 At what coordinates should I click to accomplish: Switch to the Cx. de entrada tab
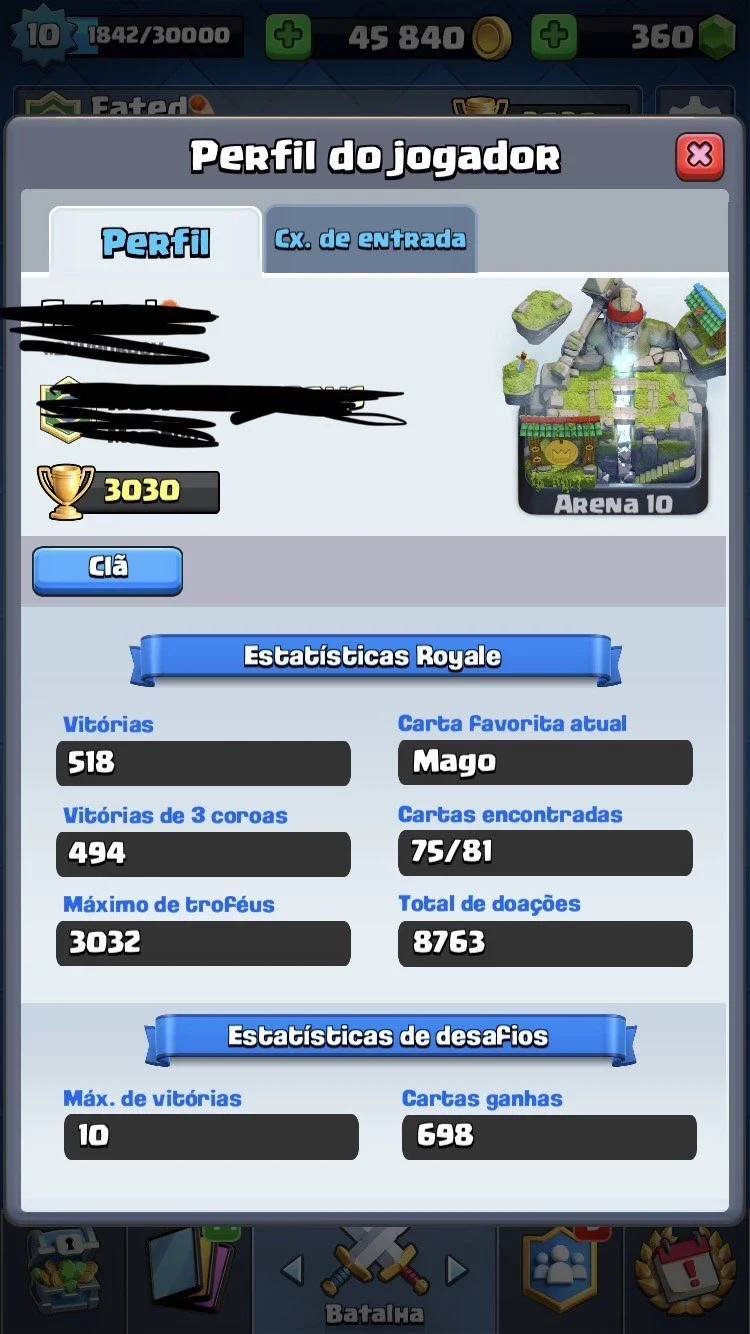pos(370,239)
